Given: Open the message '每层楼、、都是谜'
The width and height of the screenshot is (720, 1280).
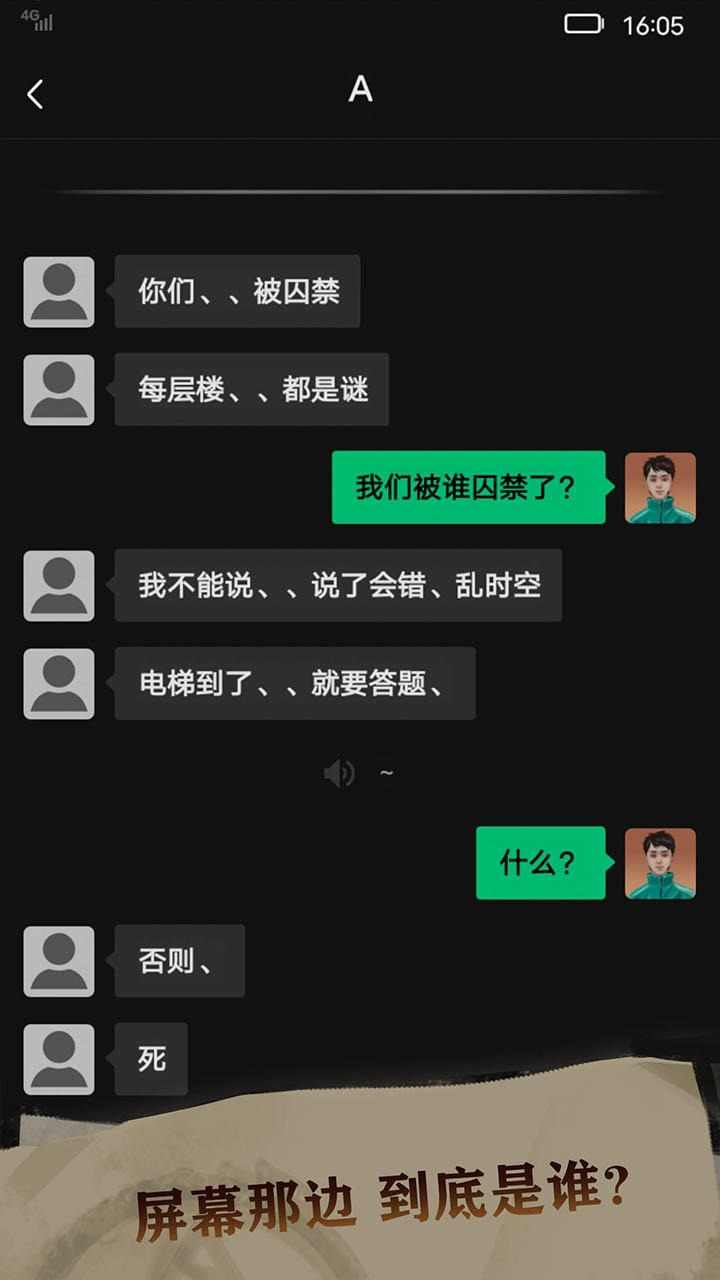Looking at the screenshot, I should (x=250, y=390).
